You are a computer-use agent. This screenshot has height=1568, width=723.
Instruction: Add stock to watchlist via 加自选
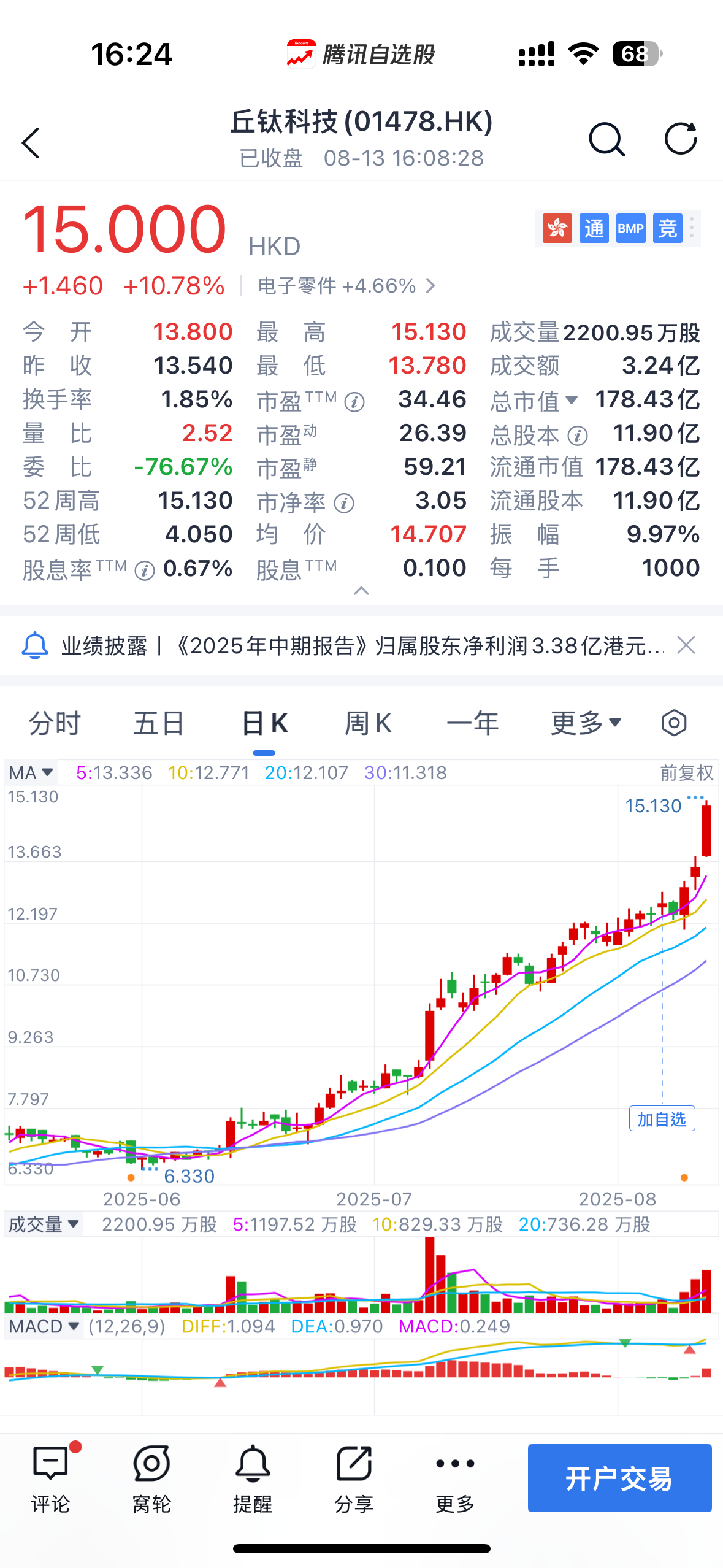click(661, 1118)
